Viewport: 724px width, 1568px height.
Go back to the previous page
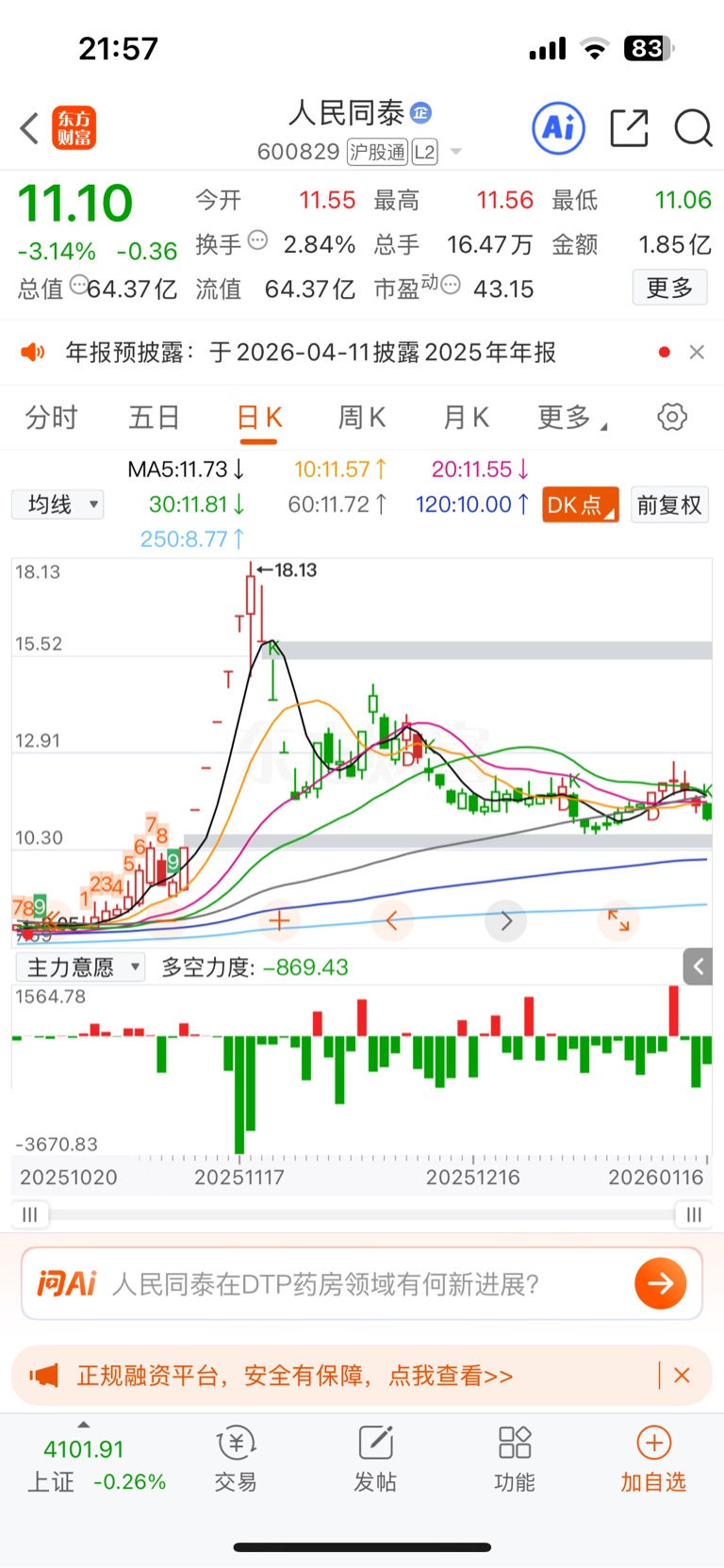[30, 128]
